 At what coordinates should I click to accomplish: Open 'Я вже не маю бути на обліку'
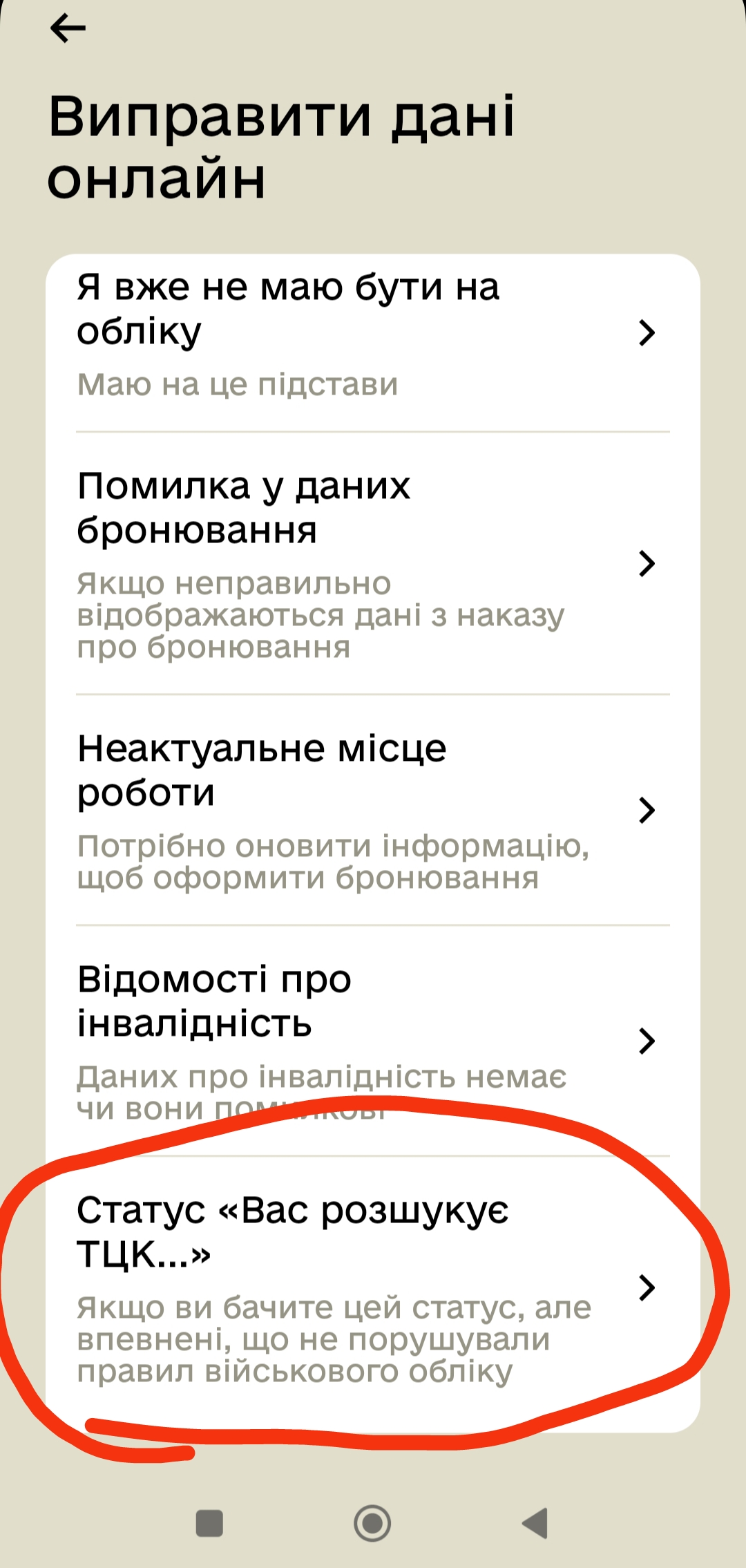point(366,334)
